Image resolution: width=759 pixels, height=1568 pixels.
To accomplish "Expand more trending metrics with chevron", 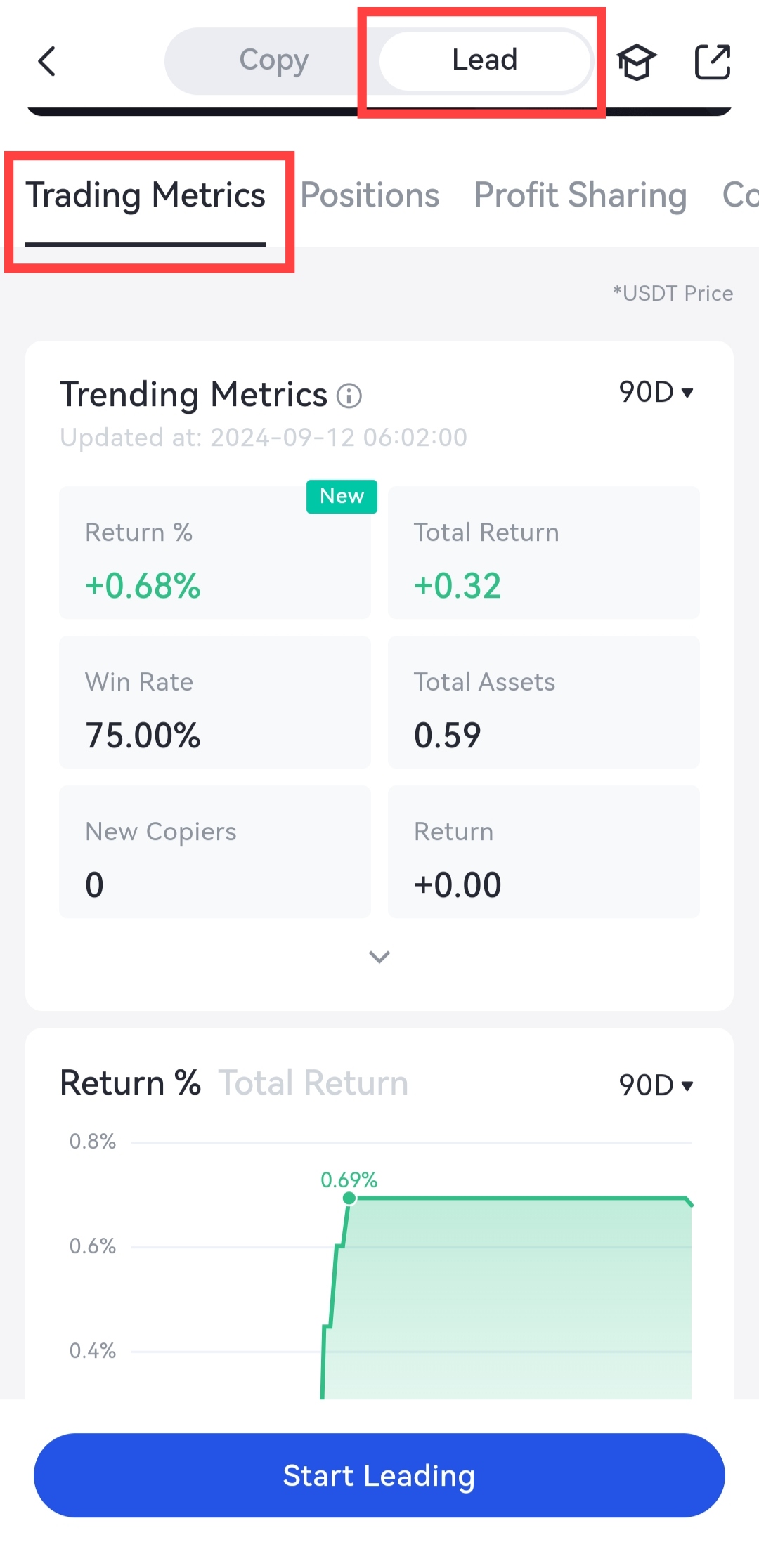I will pos(379,957).
